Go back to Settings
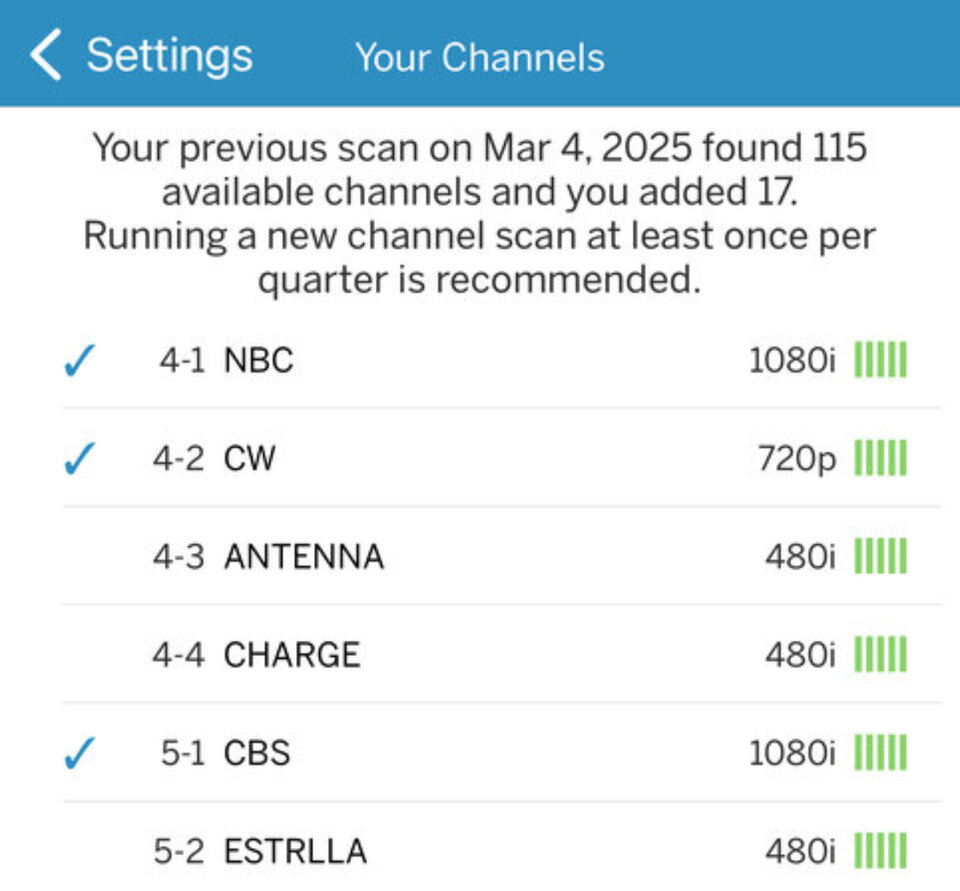This screenshot has width=960, height=891. click(x=140, y=55)
